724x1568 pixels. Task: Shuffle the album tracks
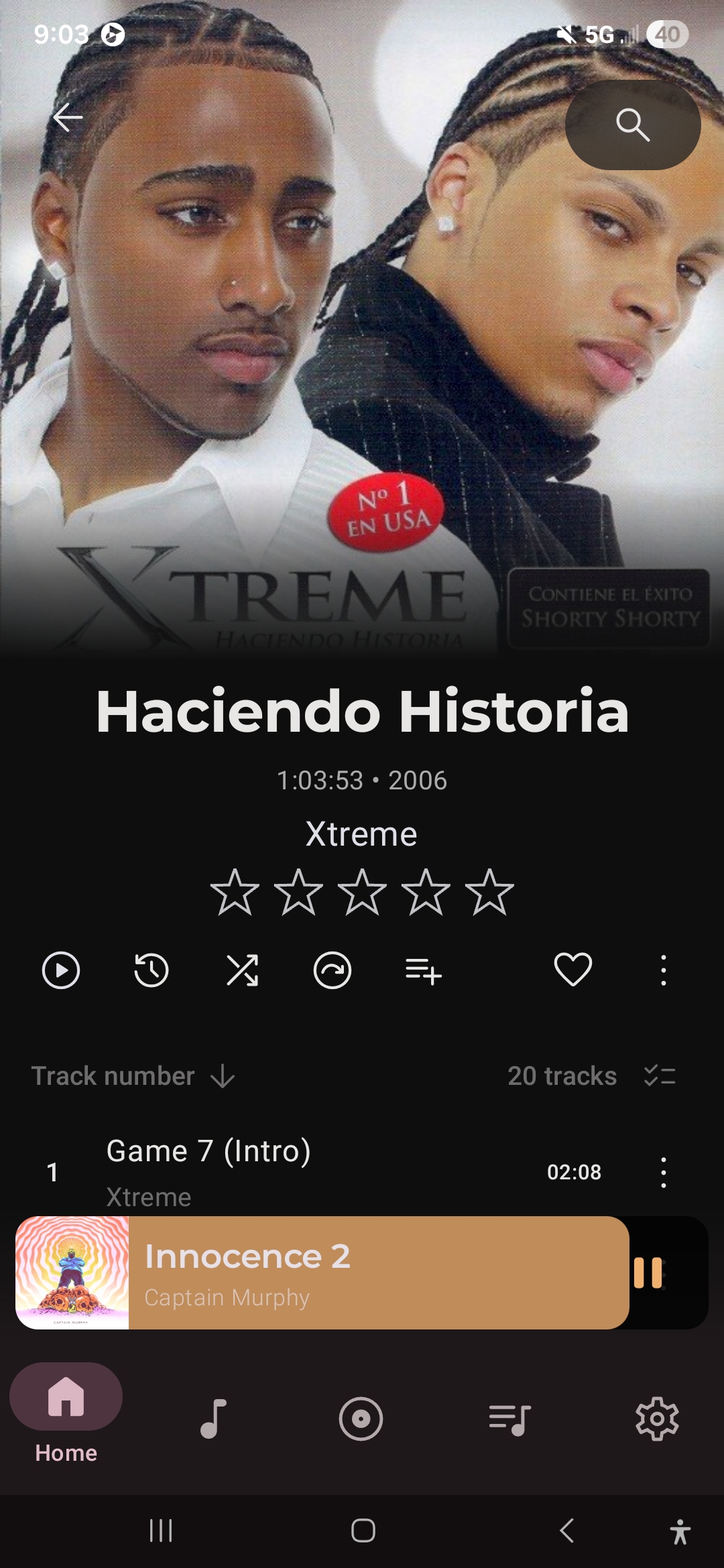[x=242, y=970]
